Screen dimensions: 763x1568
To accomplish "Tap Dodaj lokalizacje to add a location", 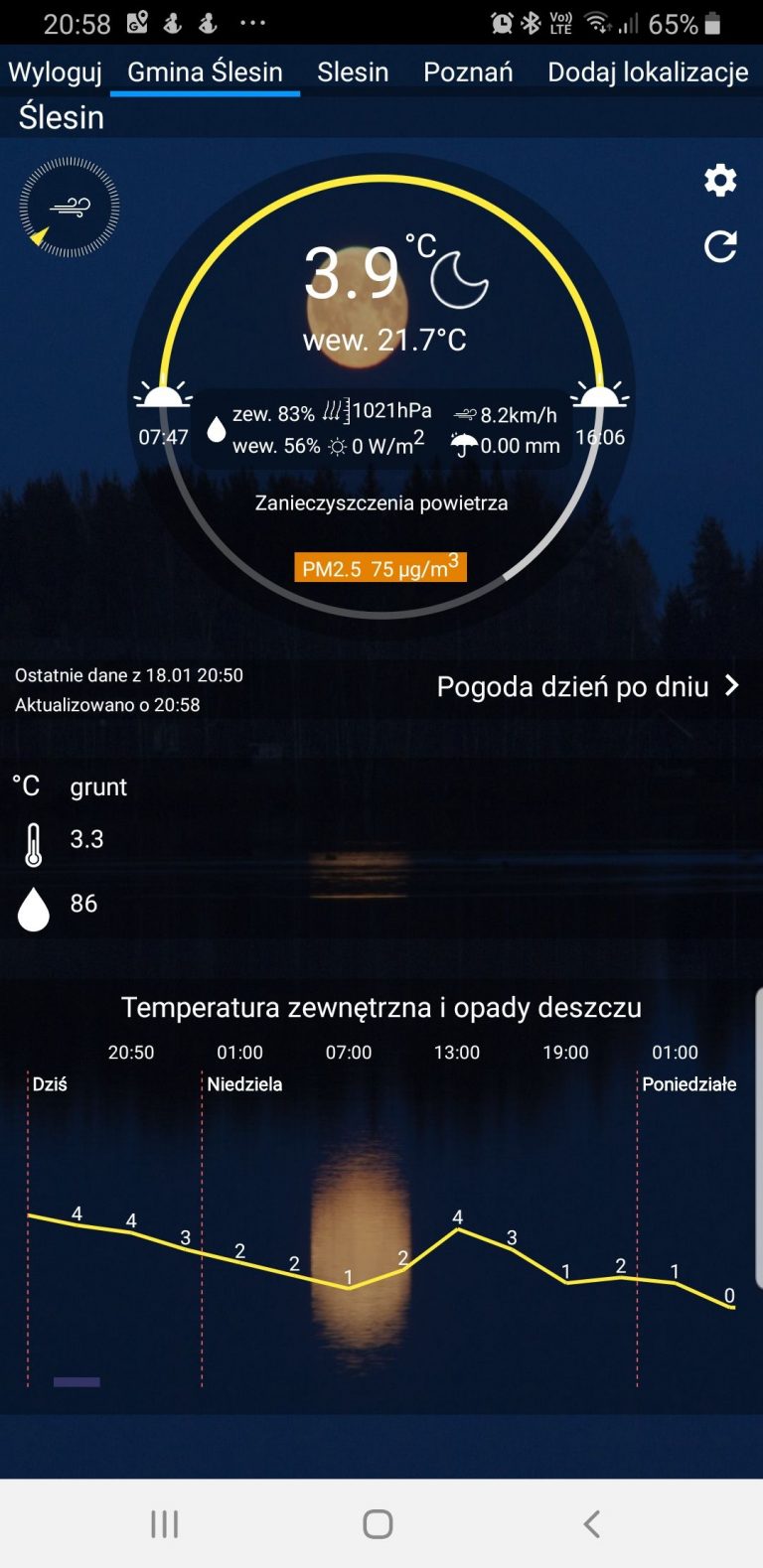I will [648, 71].
